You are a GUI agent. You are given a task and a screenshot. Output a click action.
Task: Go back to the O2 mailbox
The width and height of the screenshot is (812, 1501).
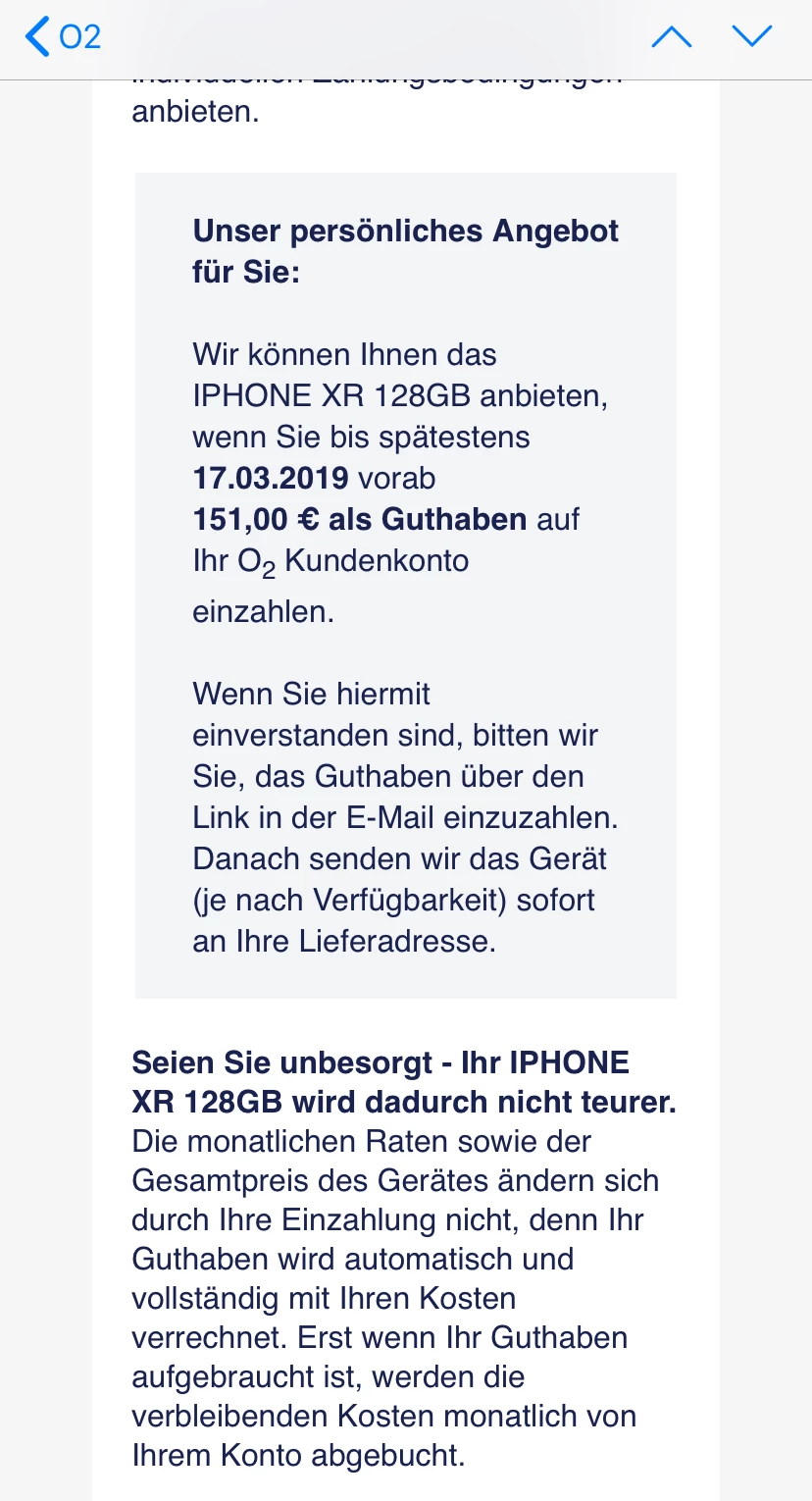point(63,37)
